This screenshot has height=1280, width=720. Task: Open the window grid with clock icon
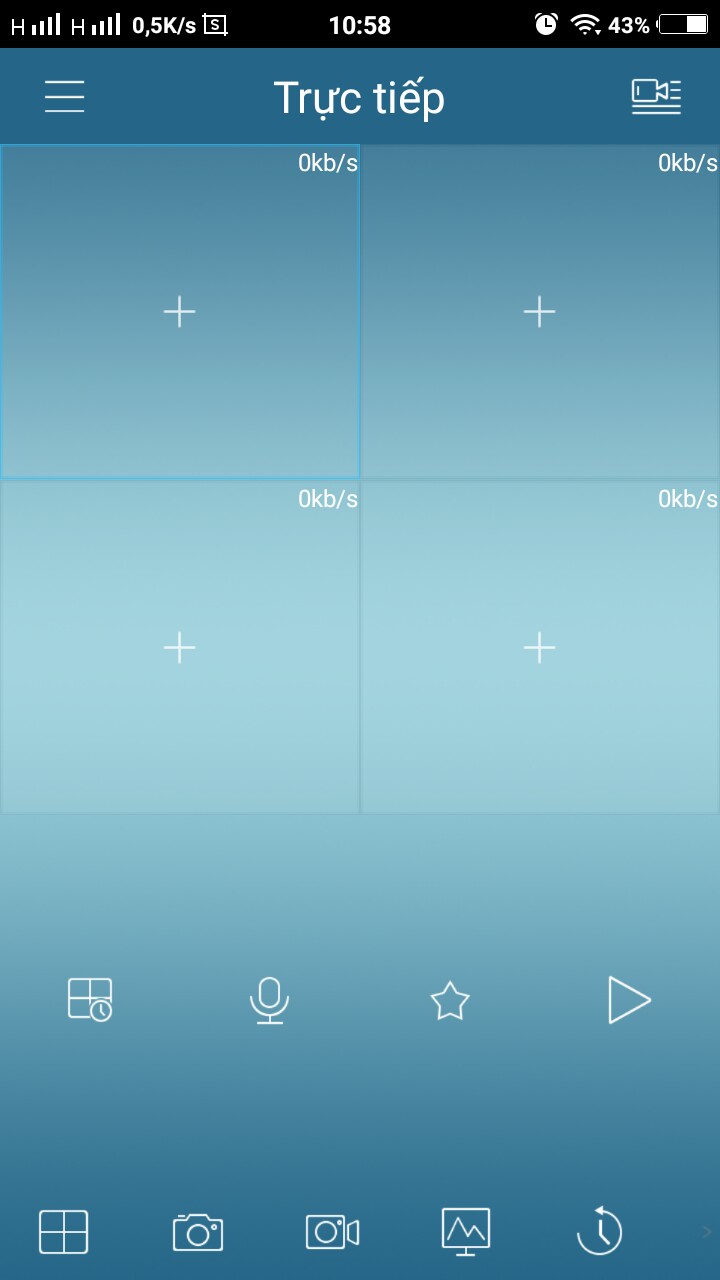pos(90,1000)
